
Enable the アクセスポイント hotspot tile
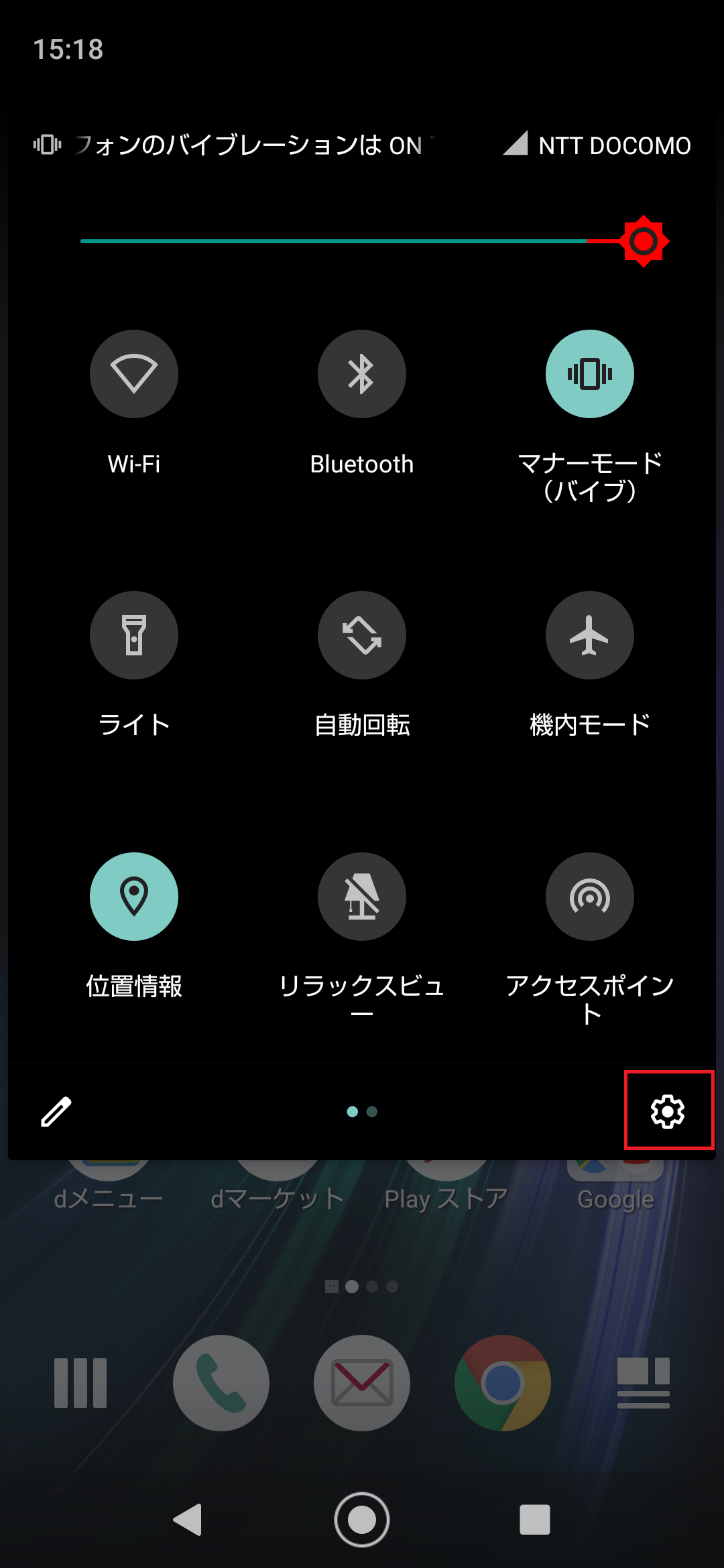(590, 897)
